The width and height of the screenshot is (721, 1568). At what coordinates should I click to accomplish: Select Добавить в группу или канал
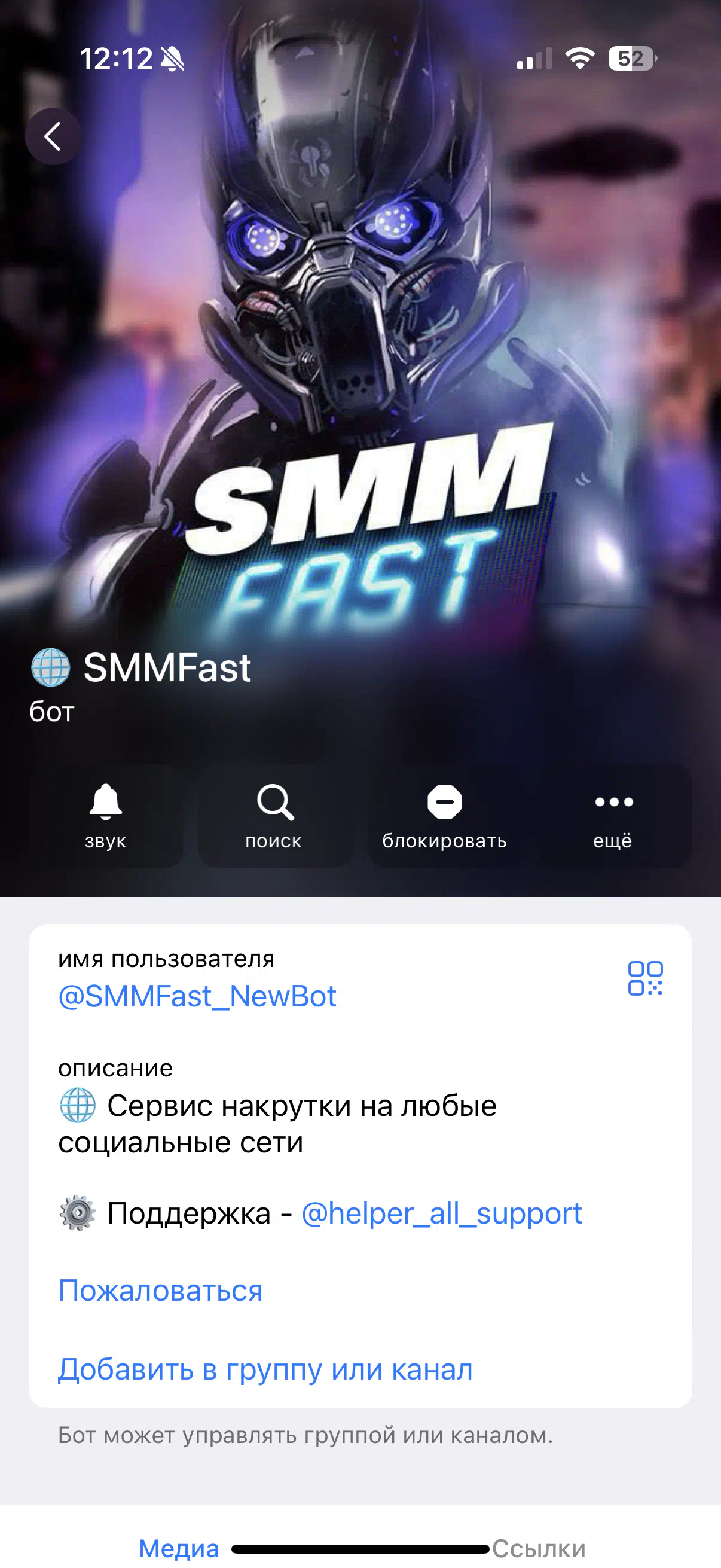265,1369
